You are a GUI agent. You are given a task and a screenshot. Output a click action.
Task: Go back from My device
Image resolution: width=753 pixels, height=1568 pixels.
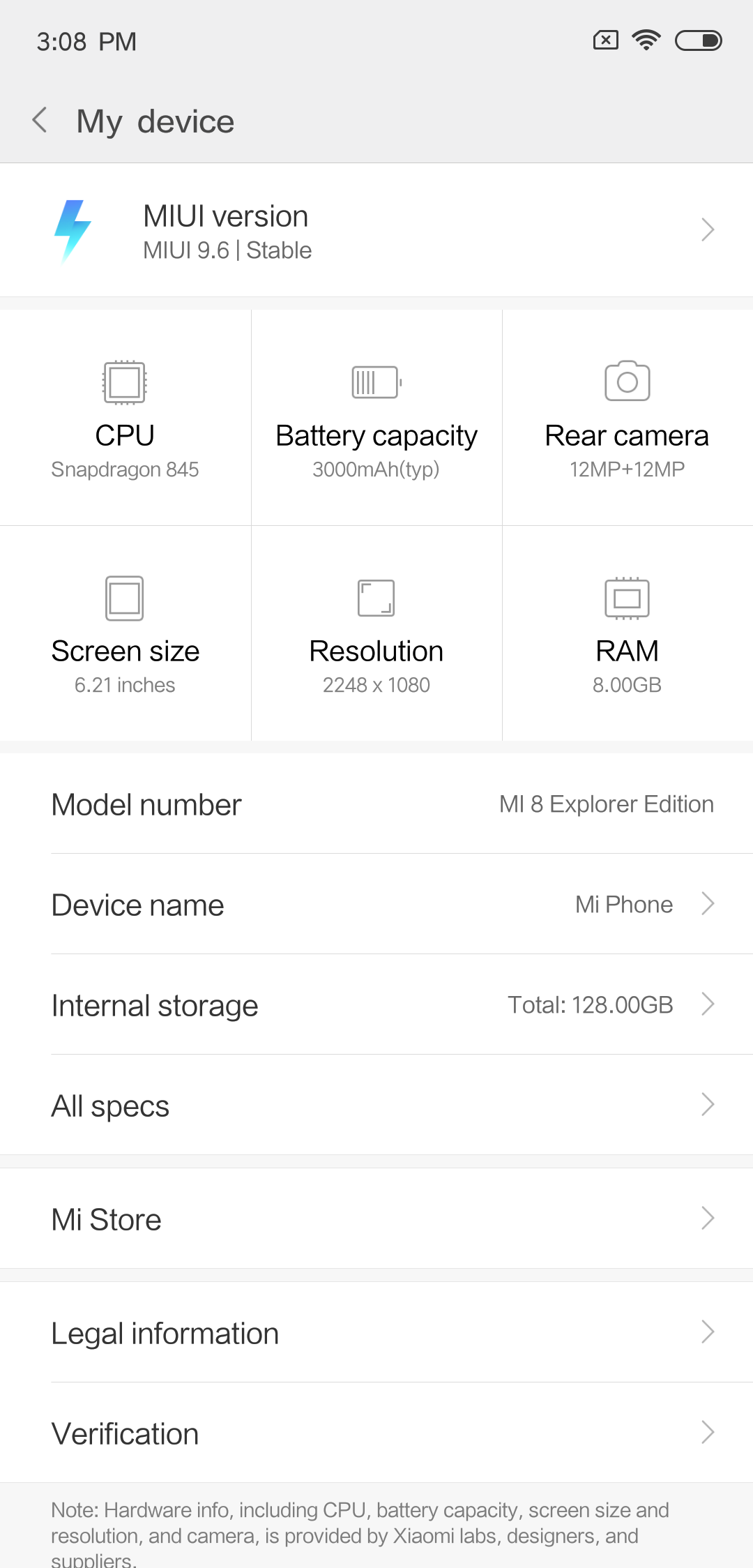40,121
